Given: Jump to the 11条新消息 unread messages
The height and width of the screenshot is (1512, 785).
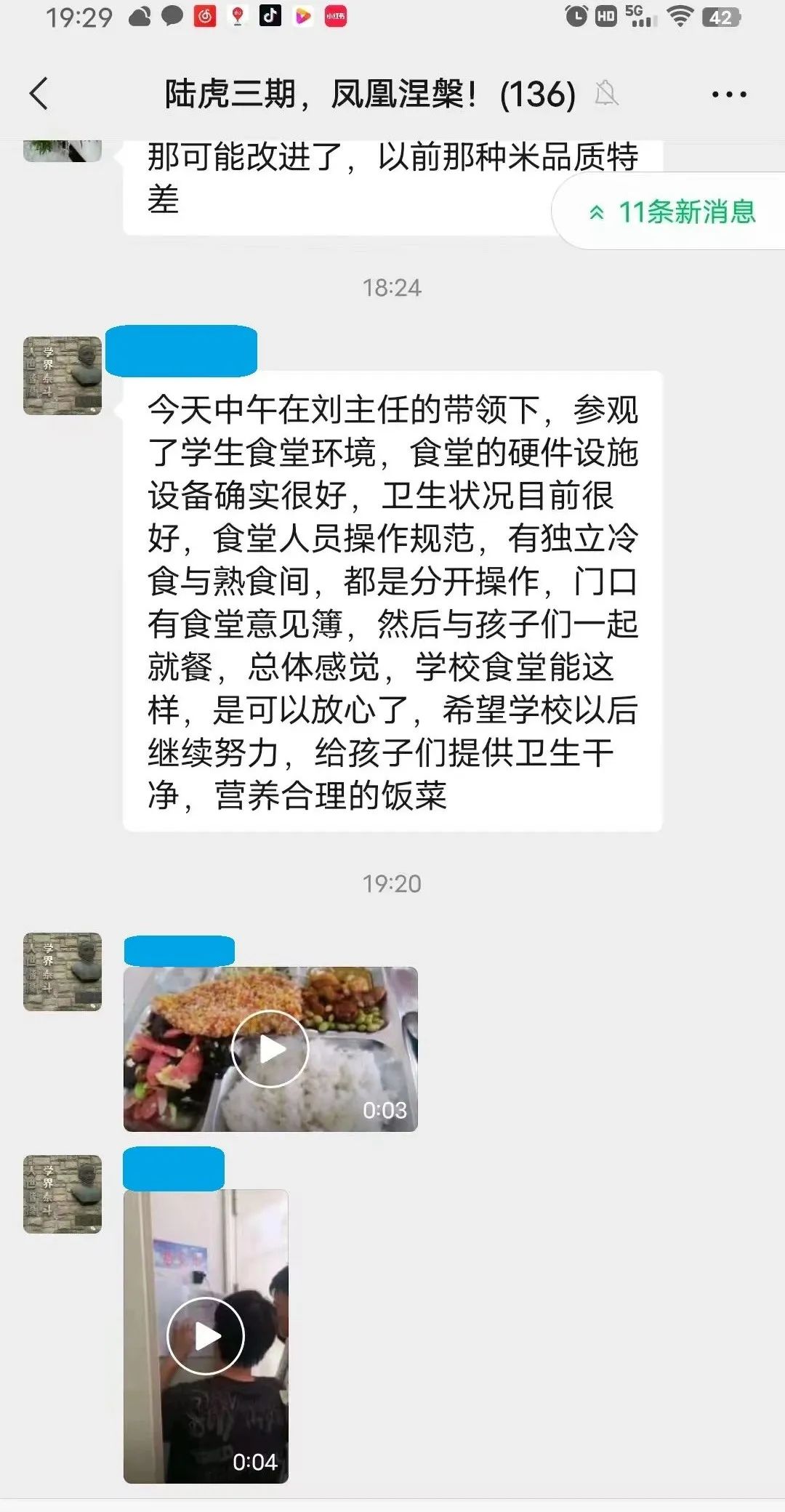Looking at the screenshot, I should pos(672,212).
